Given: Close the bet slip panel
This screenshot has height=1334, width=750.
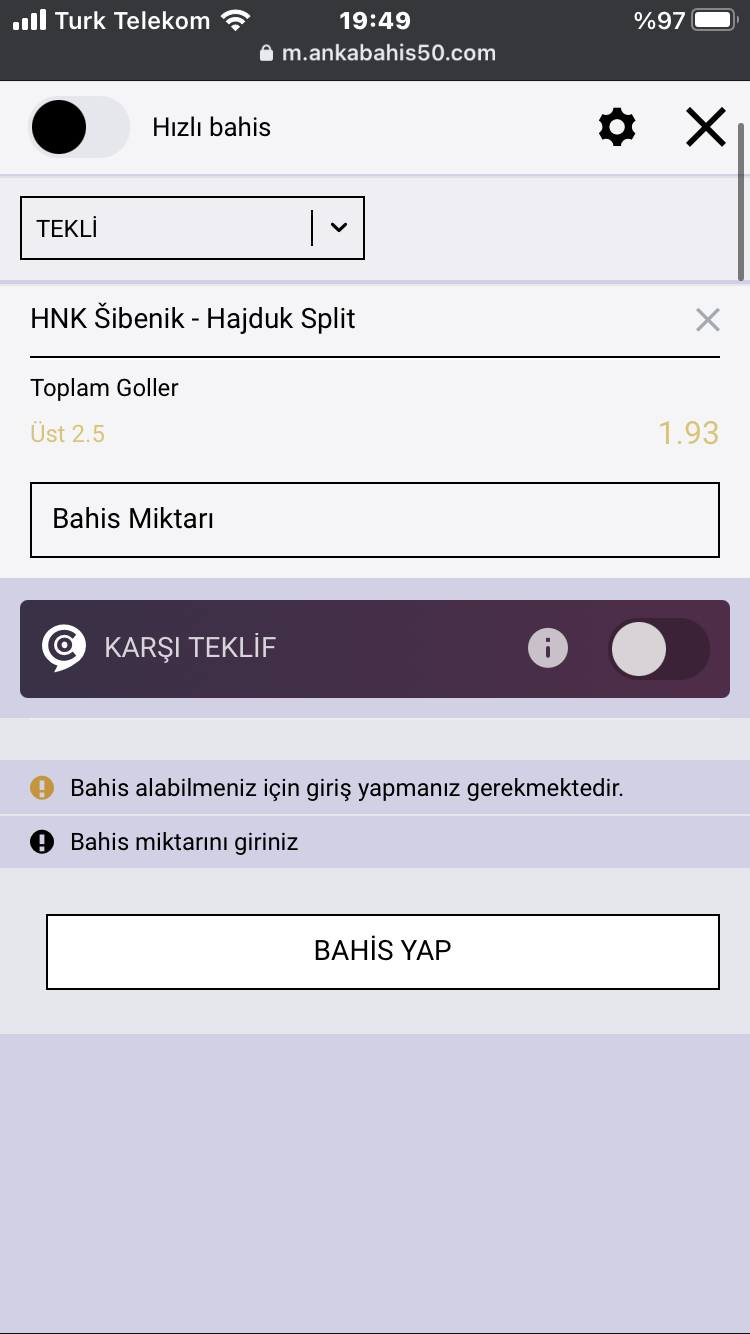Looking at the screenshot, I should (706, 127).
